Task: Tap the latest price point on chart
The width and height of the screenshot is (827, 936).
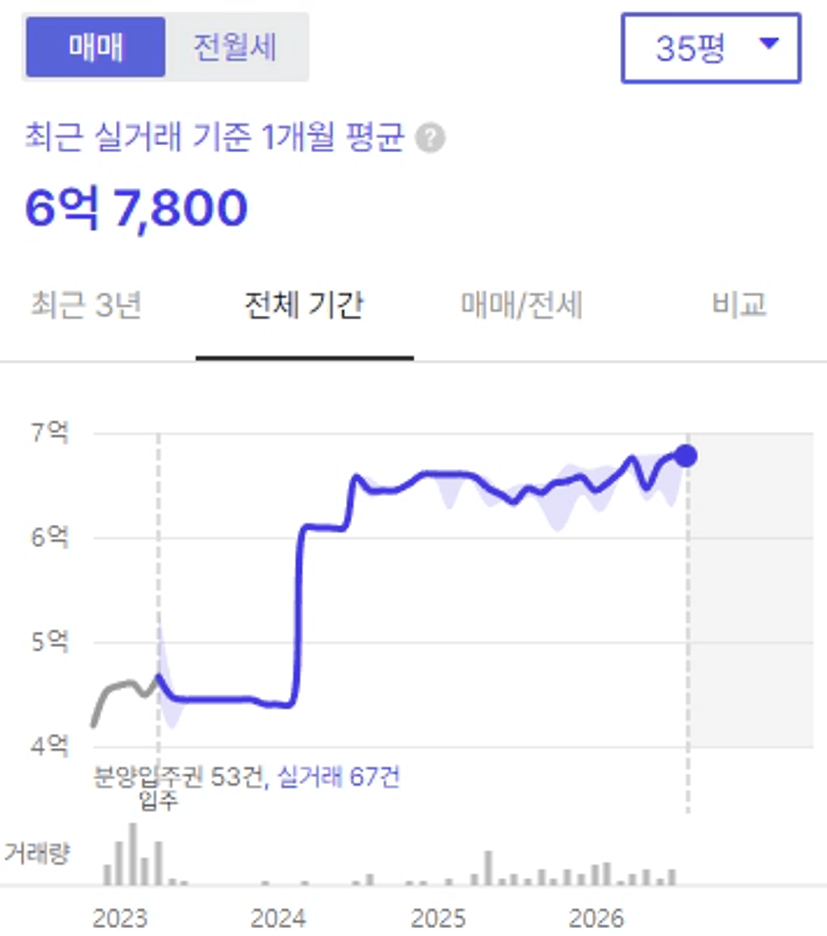Action: [686, 456]
